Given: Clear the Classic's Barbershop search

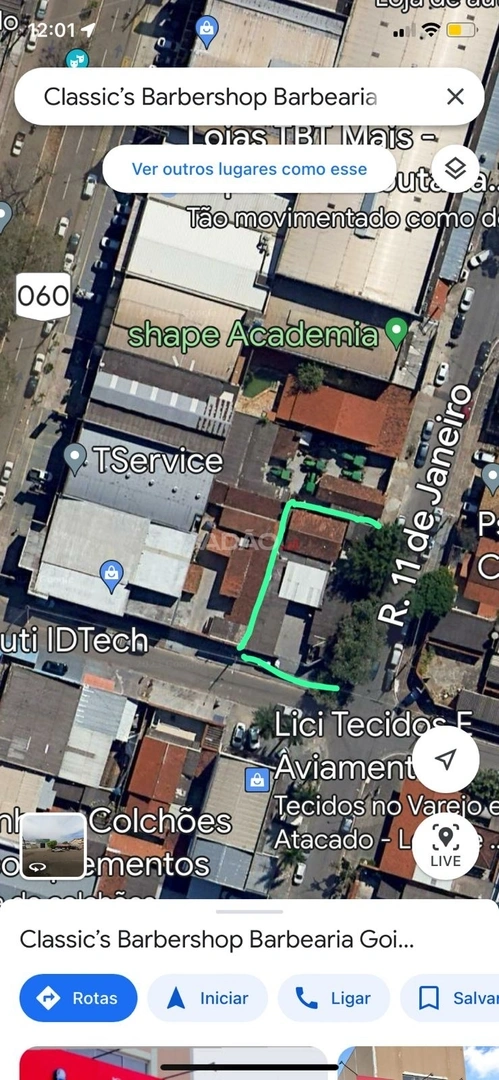Looking at the screenshot, I should [x=455, y=97].
